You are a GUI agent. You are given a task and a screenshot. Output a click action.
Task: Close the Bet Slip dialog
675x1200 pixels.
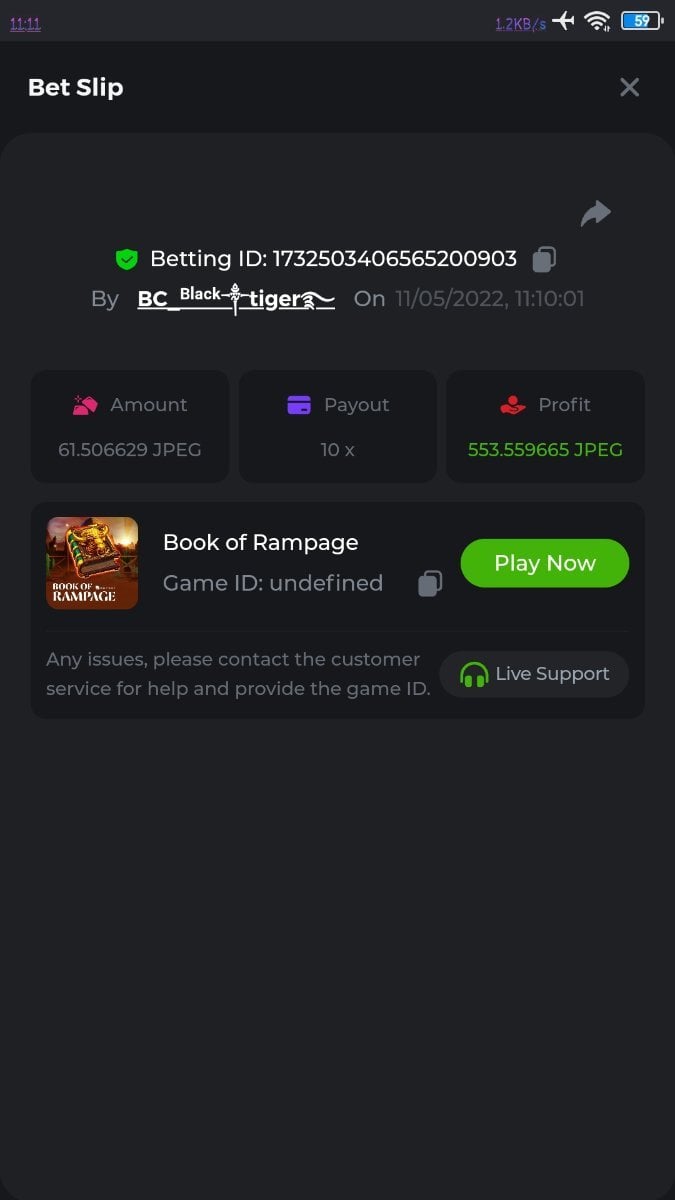(x=629, y=87)
